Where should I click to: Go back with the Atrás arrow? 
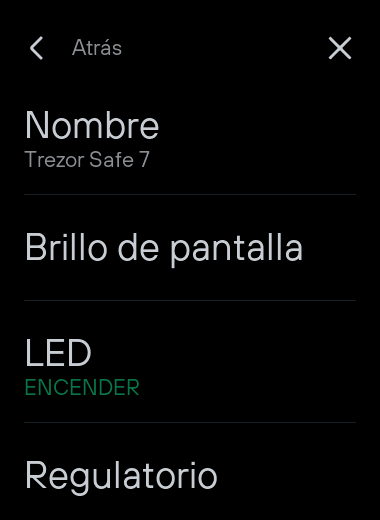tap(37, 48)
